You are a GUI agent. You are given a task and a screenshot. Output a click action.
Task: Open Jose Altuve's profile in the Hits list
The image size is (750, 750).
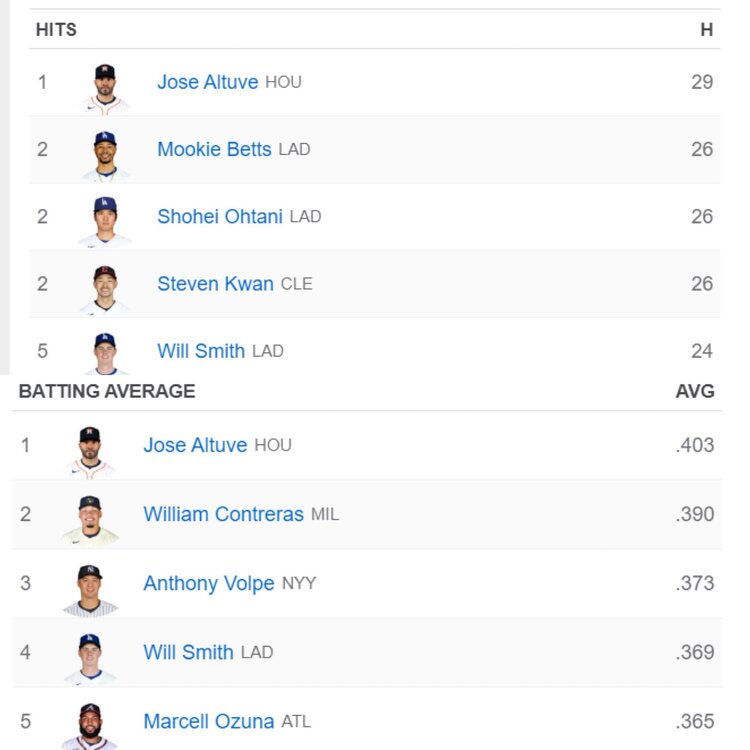[207, 82]
